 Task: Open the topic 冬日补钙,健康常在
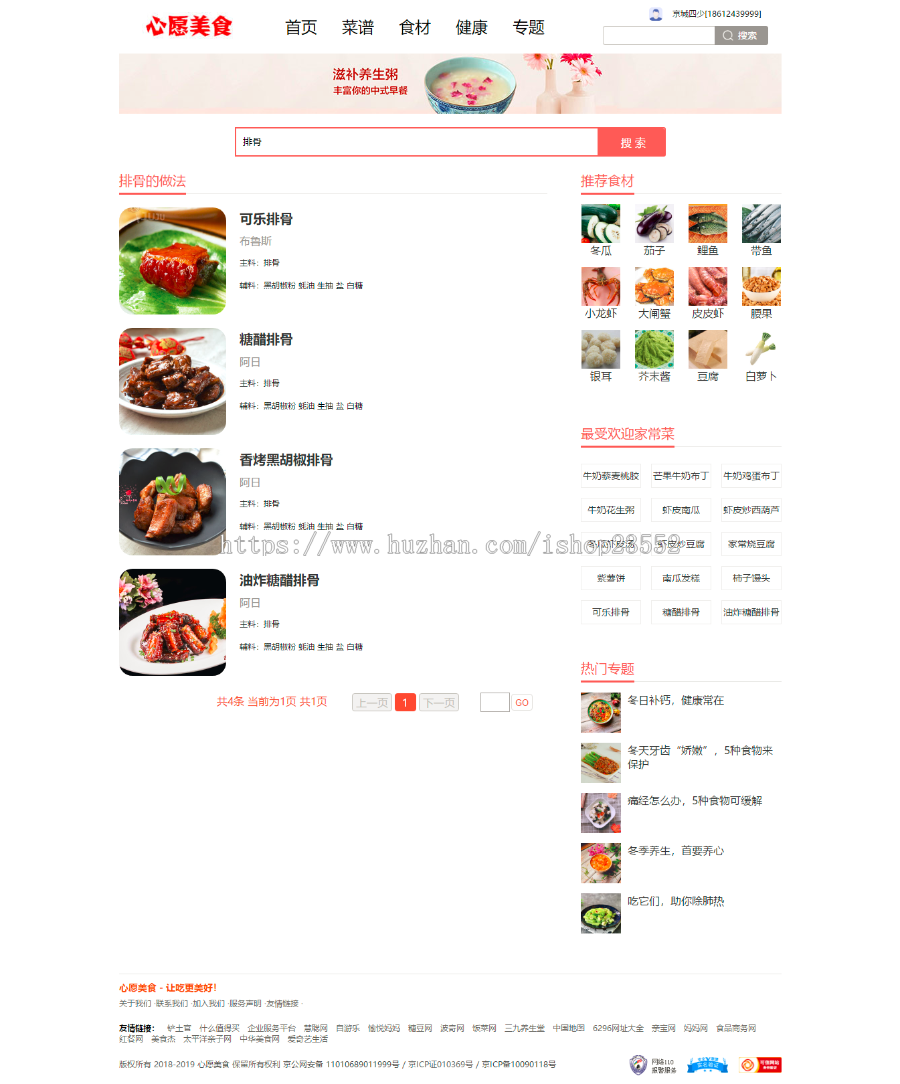675,701
